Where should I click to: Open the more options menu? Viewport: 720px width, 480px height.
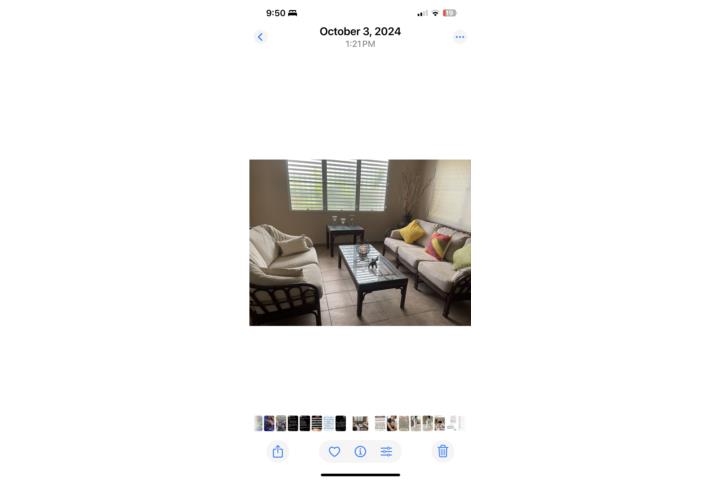click(x=459, y=37)
